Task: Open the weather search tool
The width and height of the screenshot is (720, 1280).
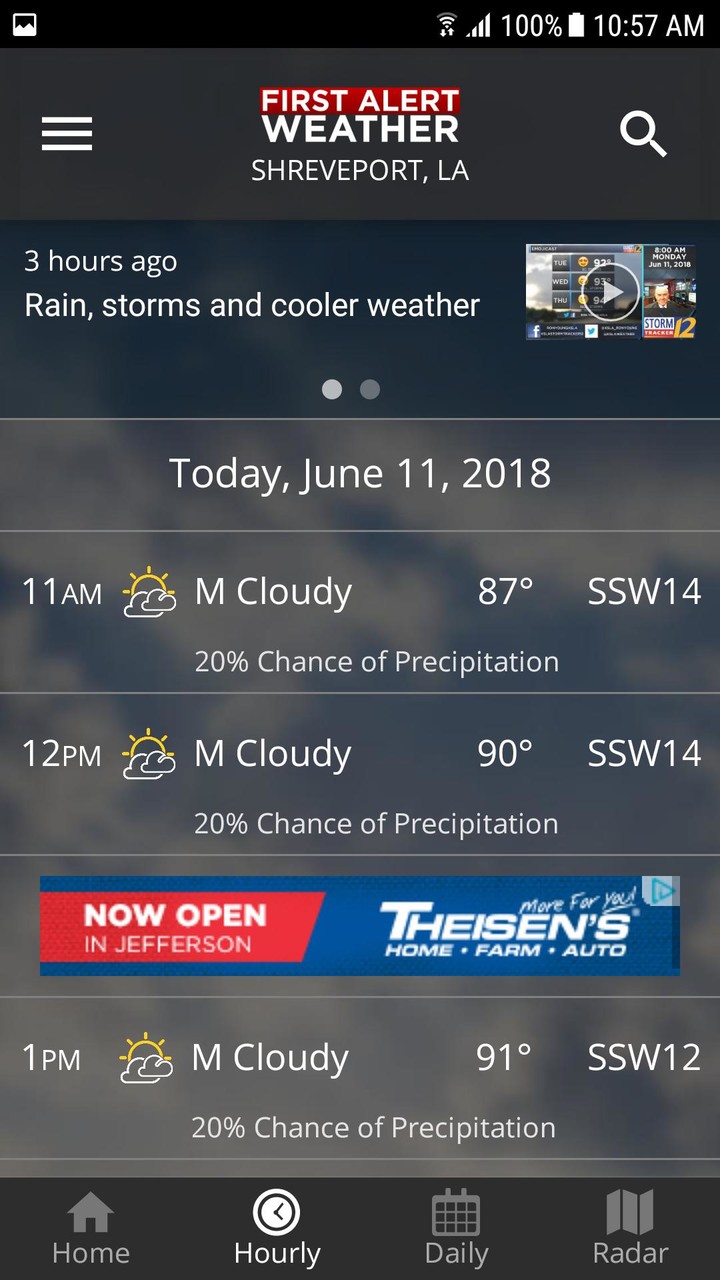Action: 643,133
